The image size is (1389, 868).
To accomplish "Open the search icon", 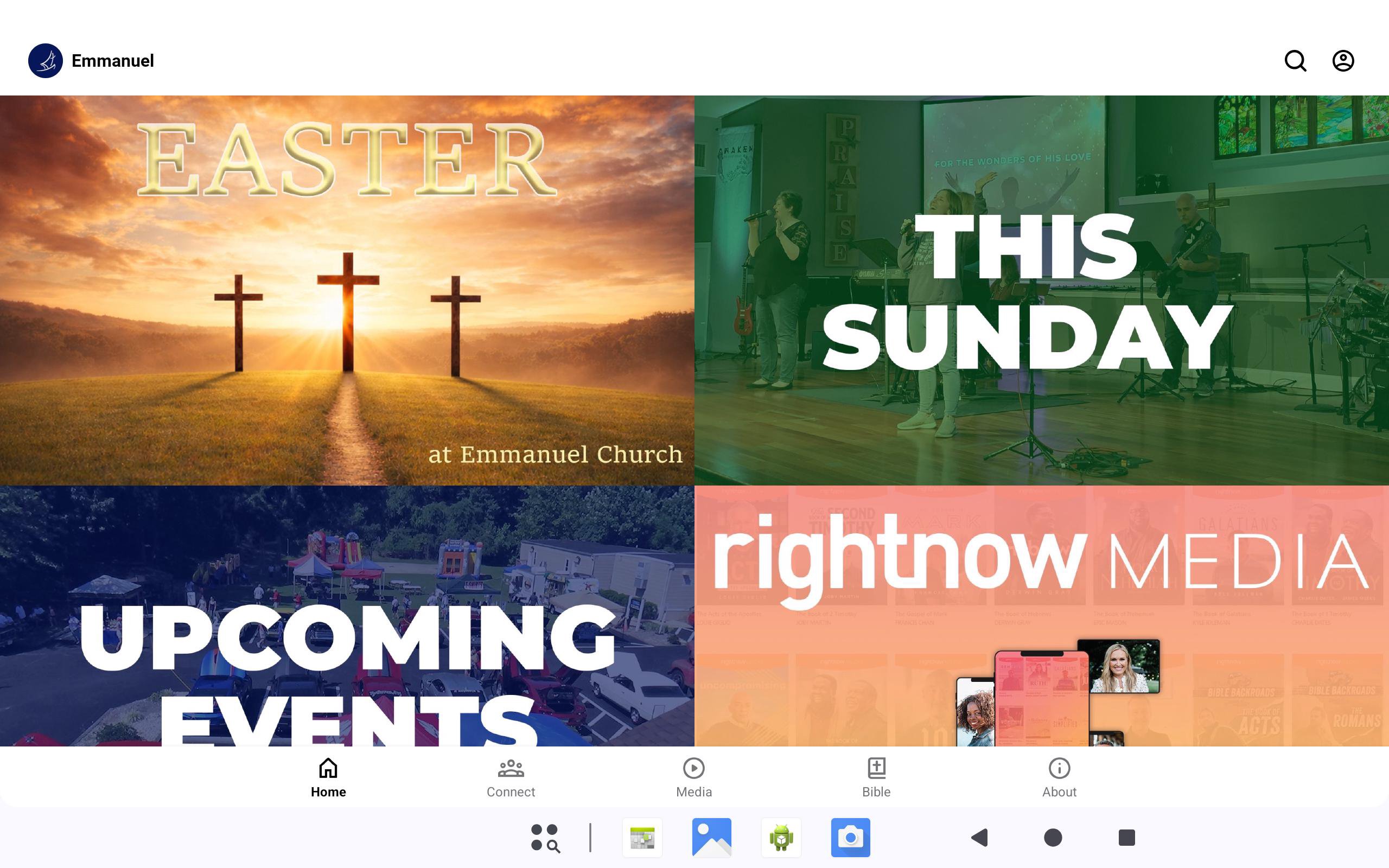I will click(1295, 61).
